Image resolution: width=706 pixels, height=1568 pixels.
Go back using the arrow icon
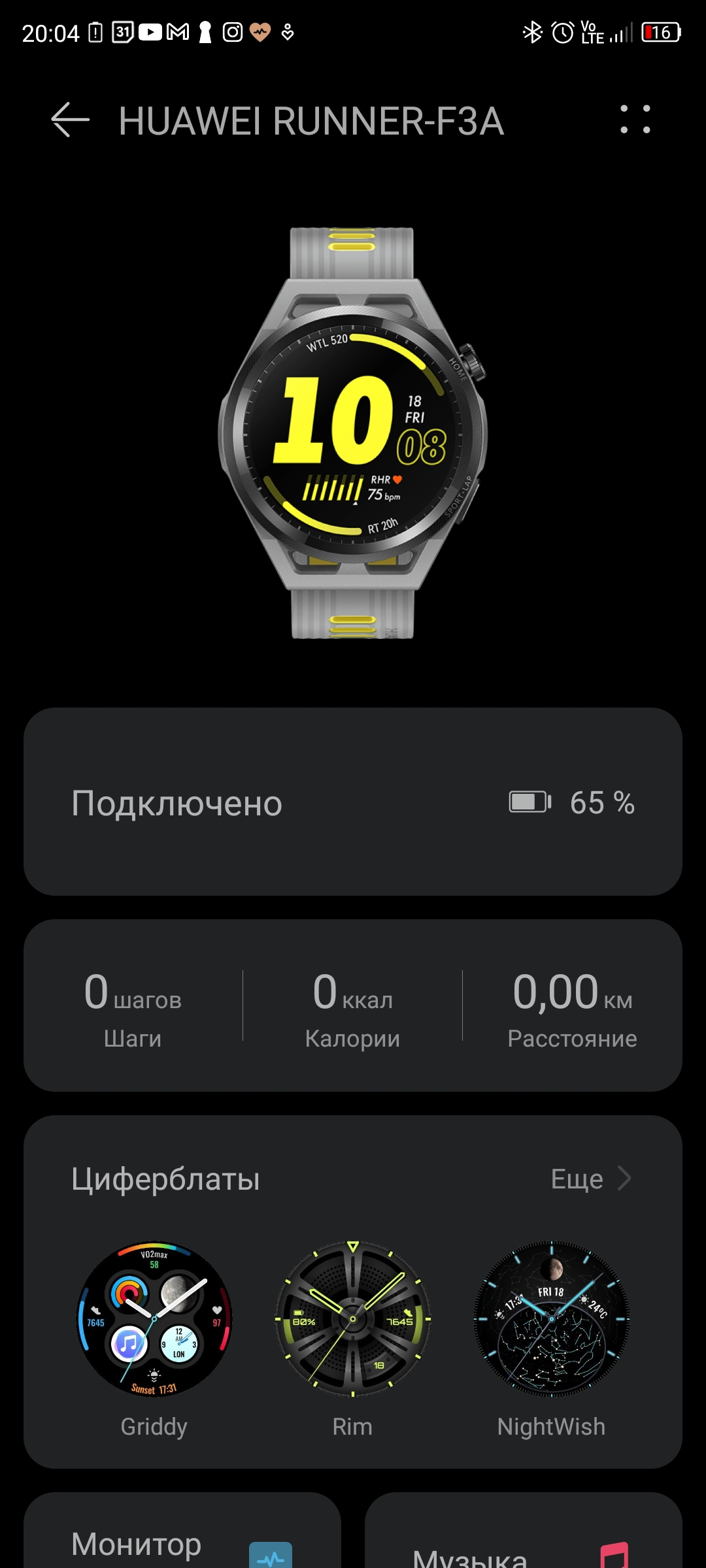click(70, 120)
